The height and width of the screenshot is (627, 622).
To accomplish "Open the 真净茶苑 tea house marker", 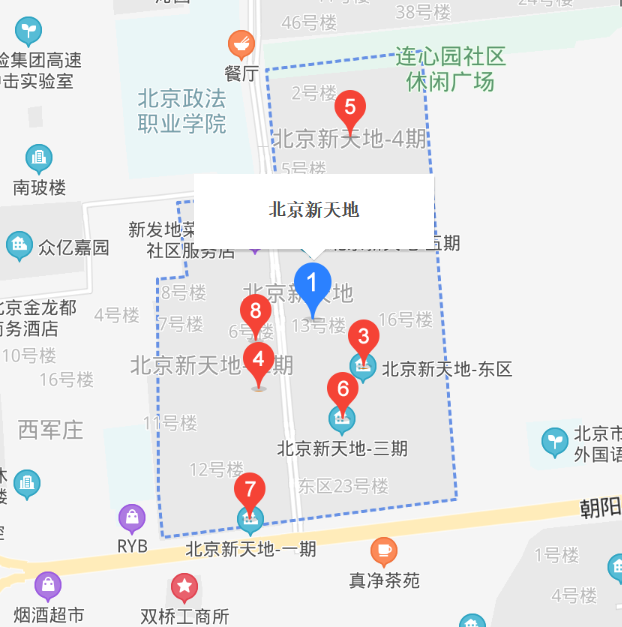I will (x=384, y=551).
